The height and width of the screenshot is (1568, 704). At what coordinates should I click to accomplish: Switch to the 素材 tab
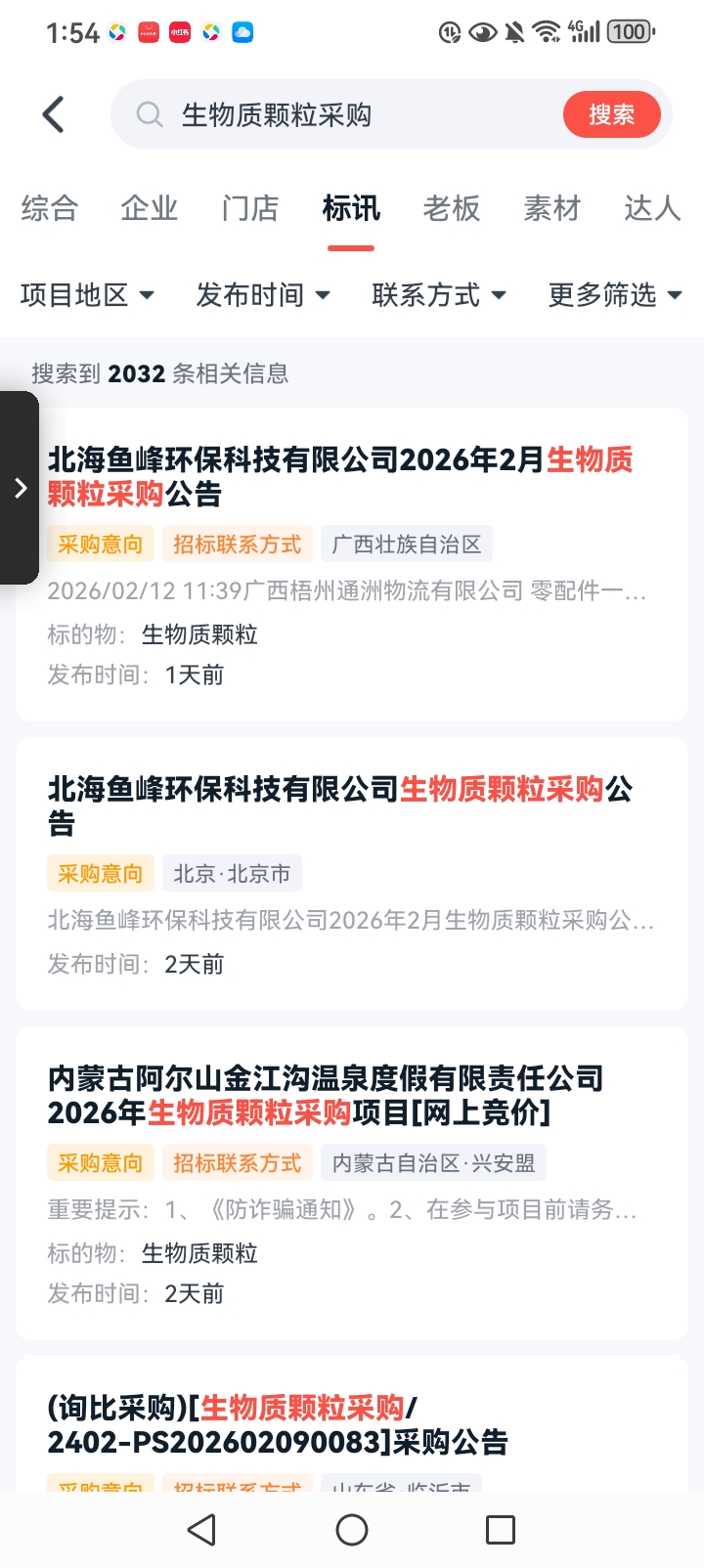point(552,208)
